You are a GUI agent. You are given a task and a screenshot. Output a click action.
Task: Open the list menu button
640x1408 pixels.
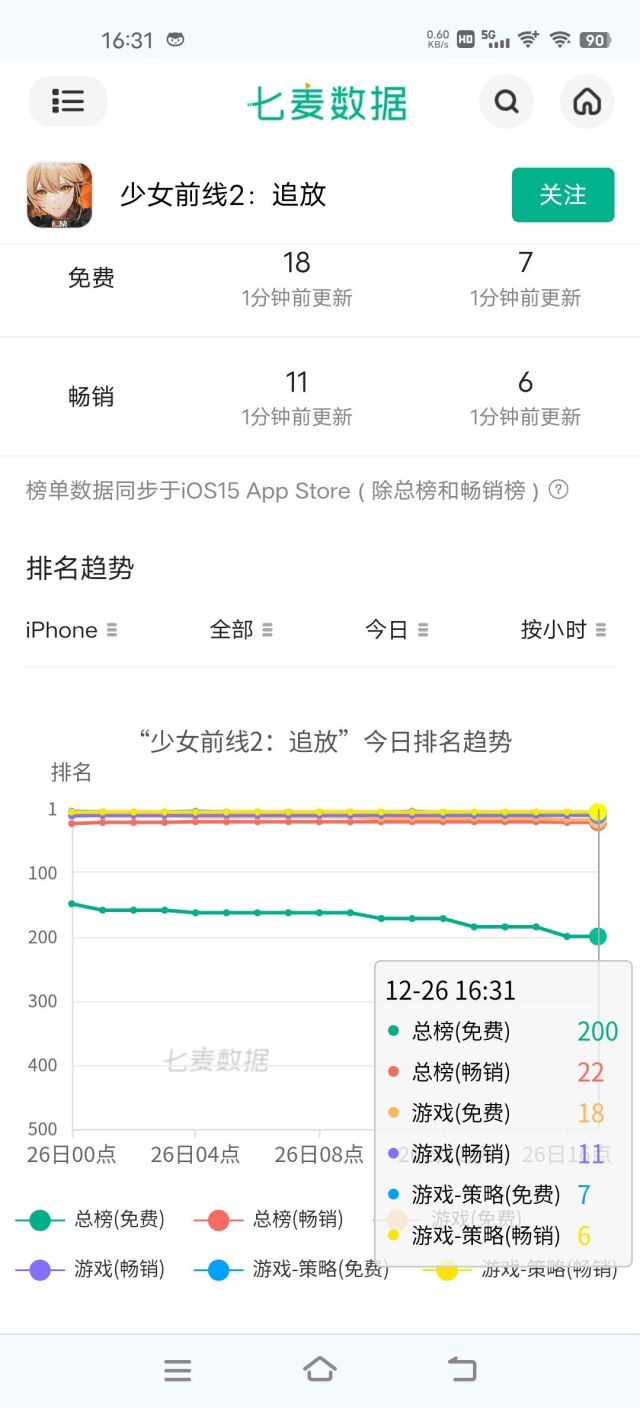coord(67,101)
